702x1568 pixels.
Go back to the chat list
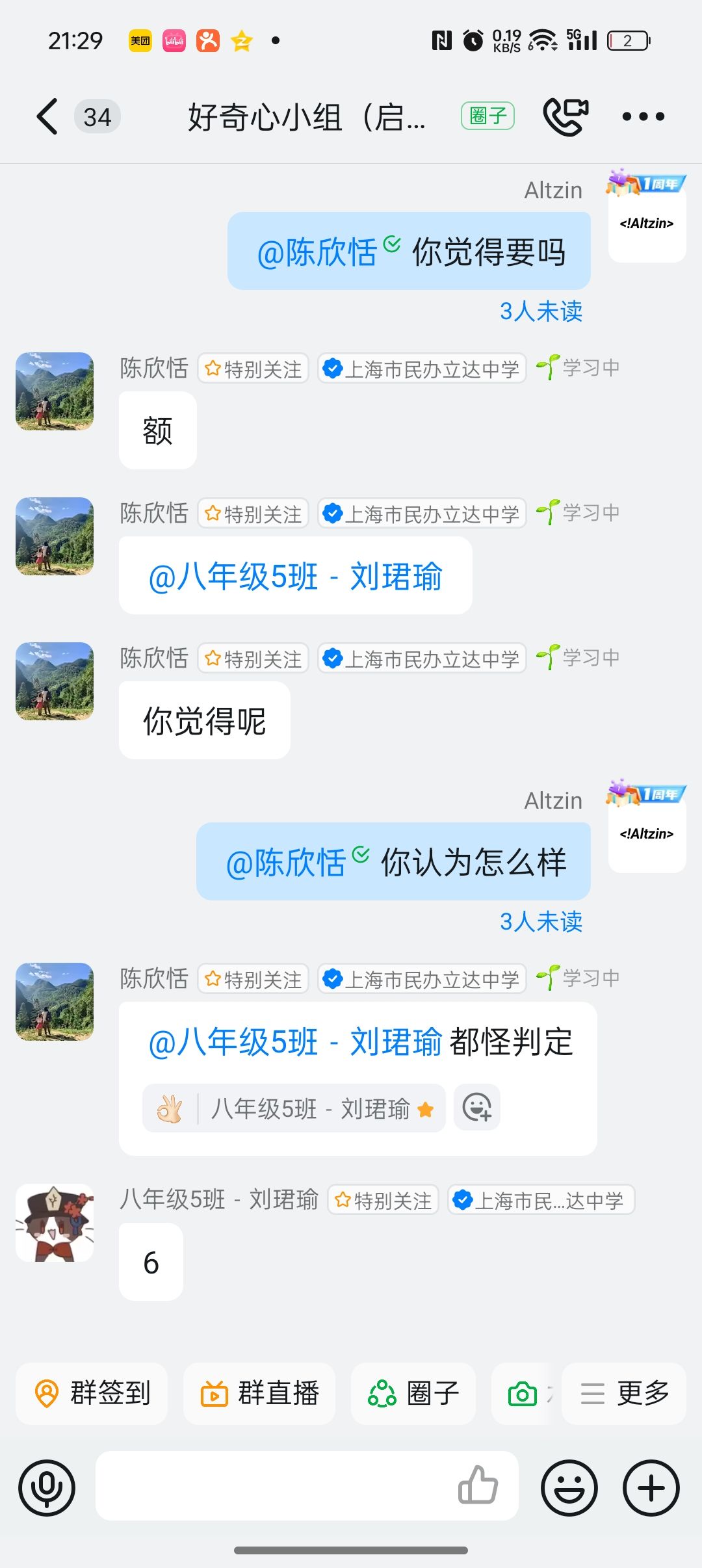pyautogui.click(x=47, y=117)
